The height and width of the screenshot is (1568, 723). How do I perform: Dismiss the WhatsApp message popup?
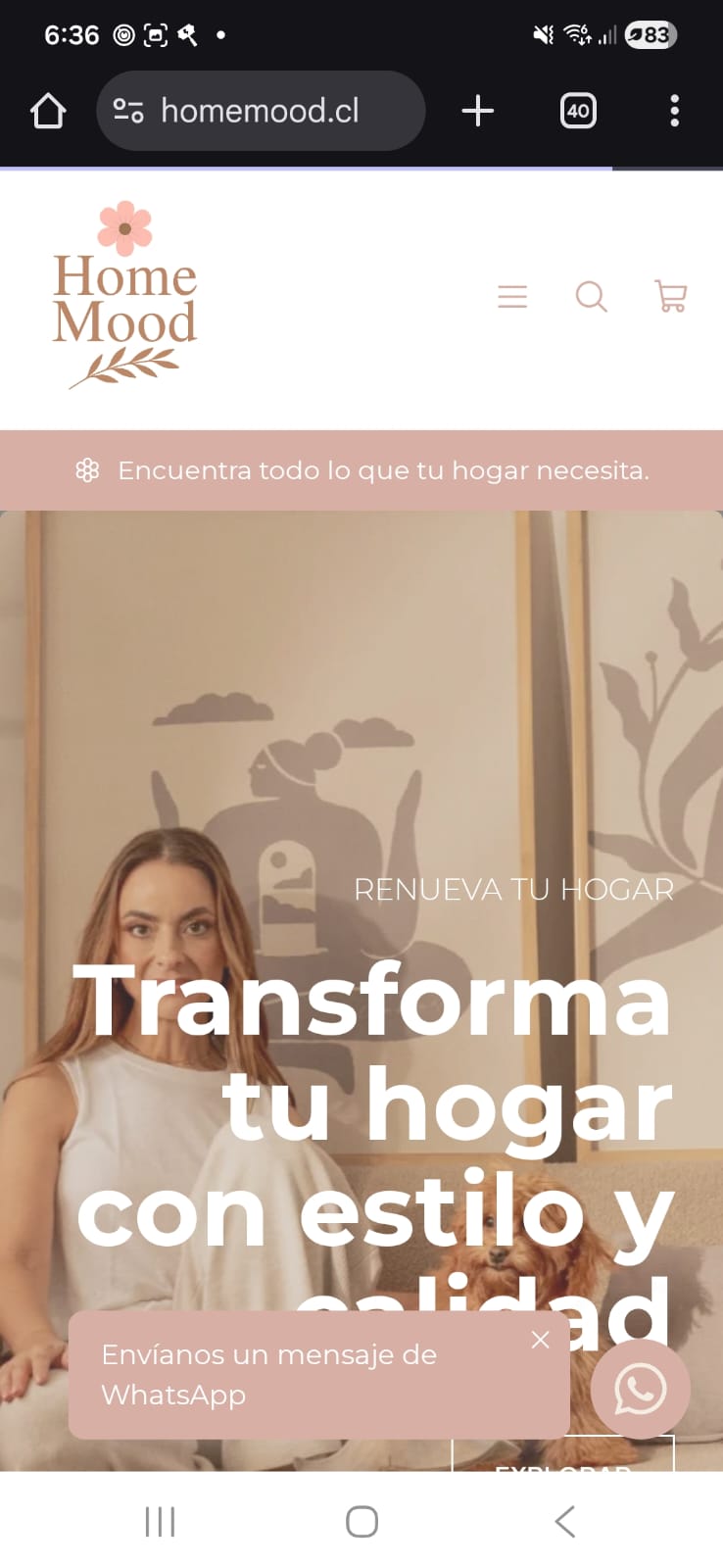(x=540, y=1340)
